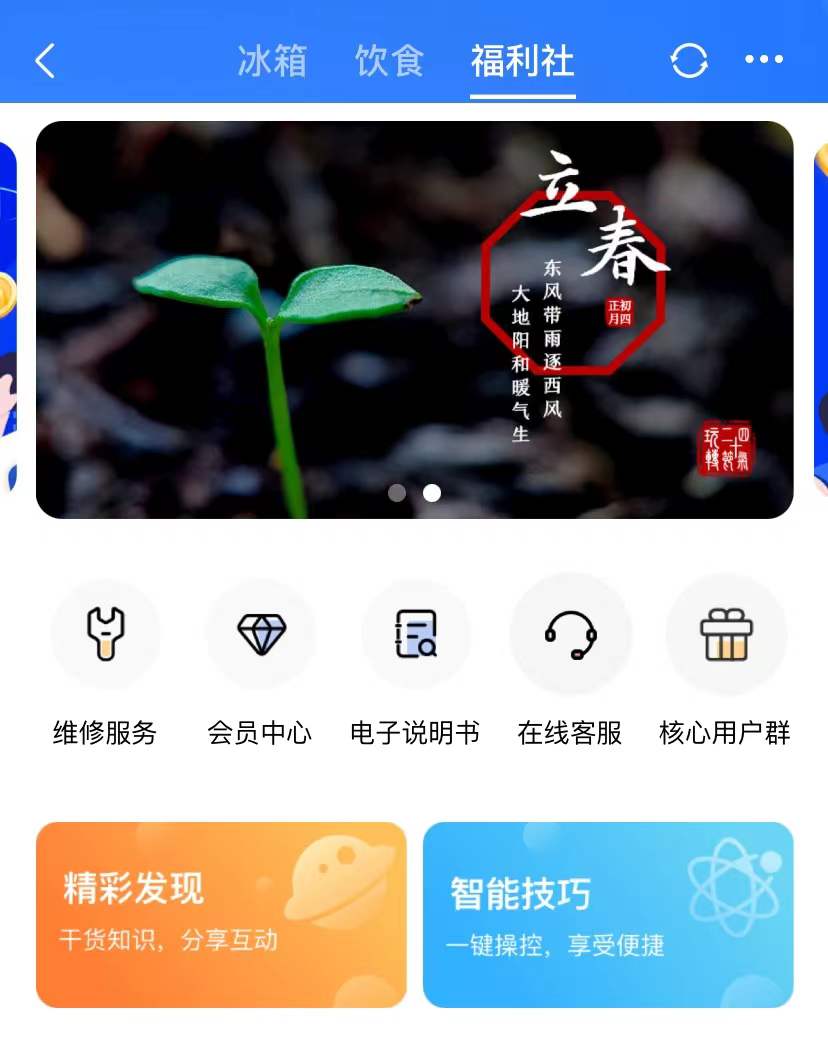Contact 在线客服 via the headset icon
Screen dimensions: 828x1061
tap(571, 635)
